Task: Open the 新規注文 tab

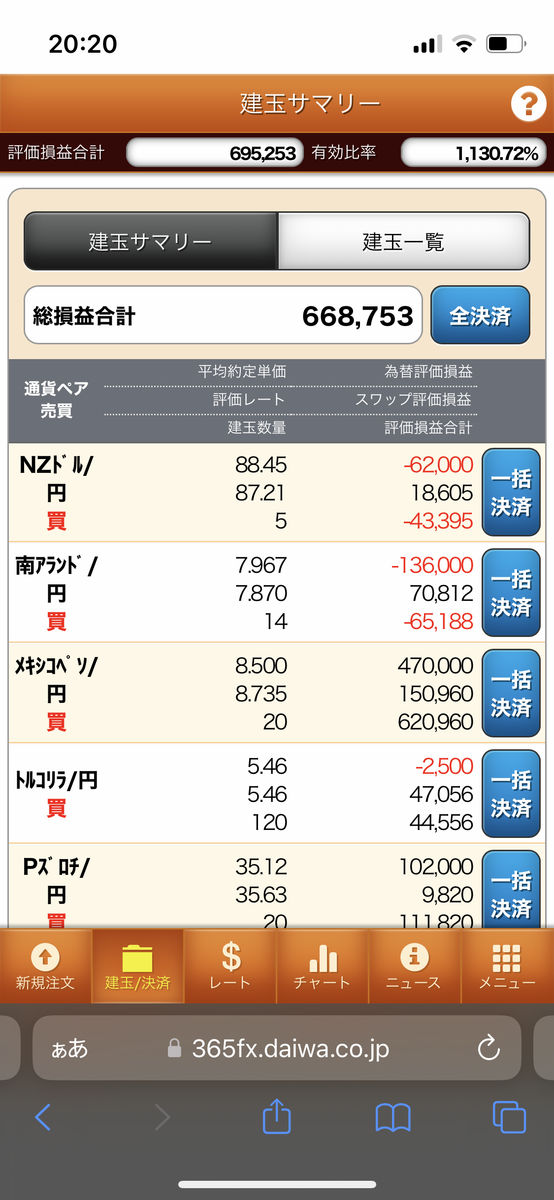Action: (45, 967)
